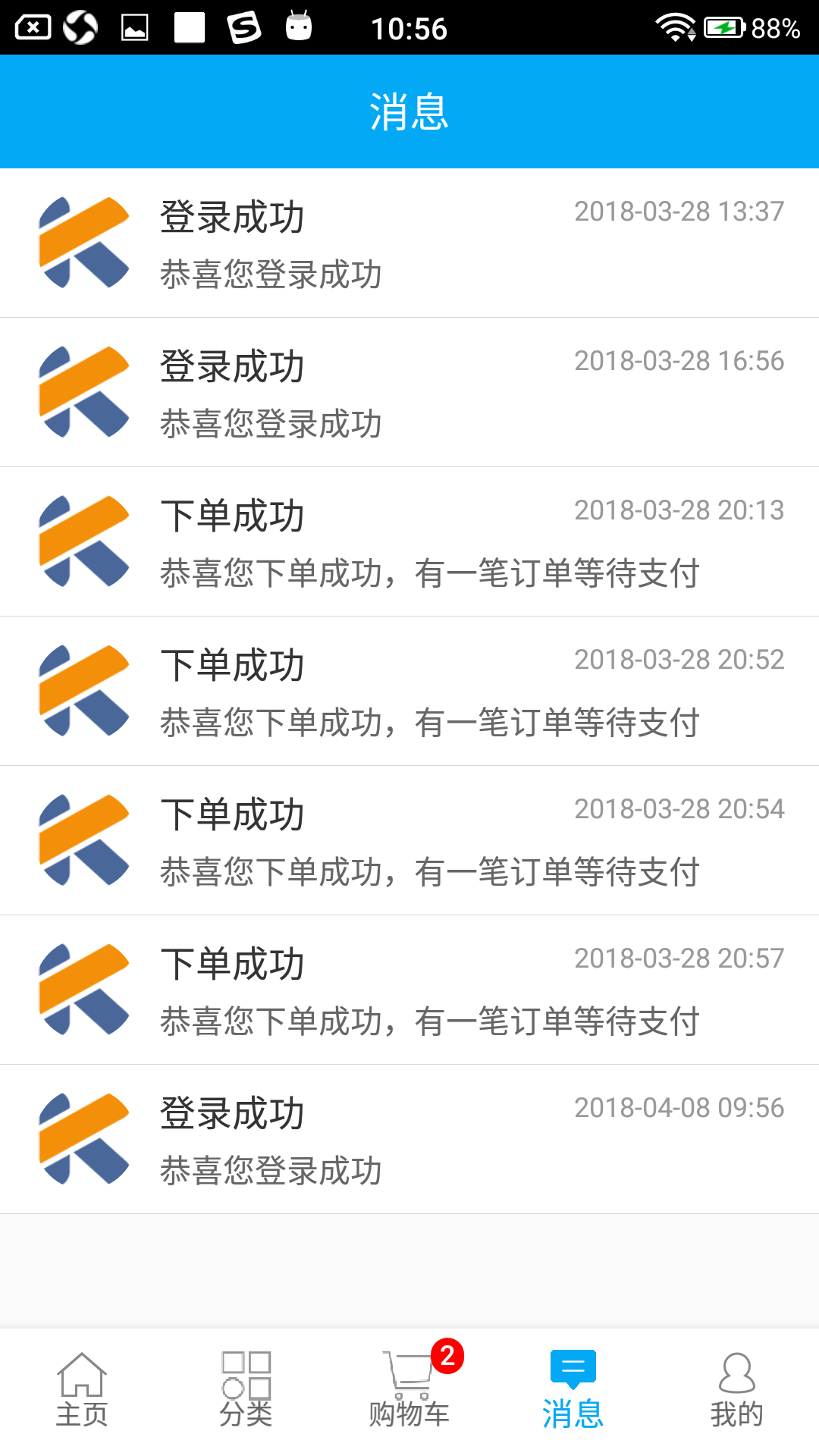This screenshot has width=819, height=1456.
Task: Open the 下单成功 message from 20:54
Action: tap(409, 840)
